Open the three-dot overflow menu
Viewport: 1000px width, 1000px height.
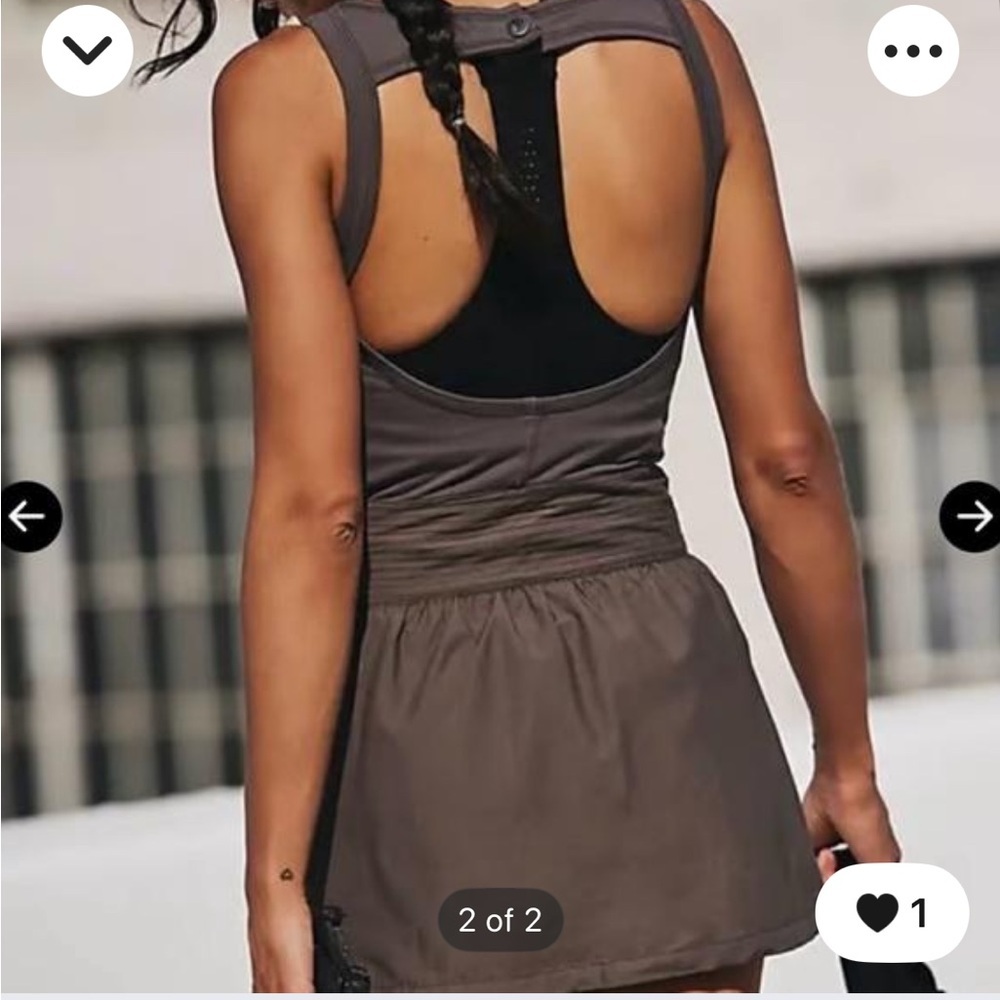click(913, 51)
